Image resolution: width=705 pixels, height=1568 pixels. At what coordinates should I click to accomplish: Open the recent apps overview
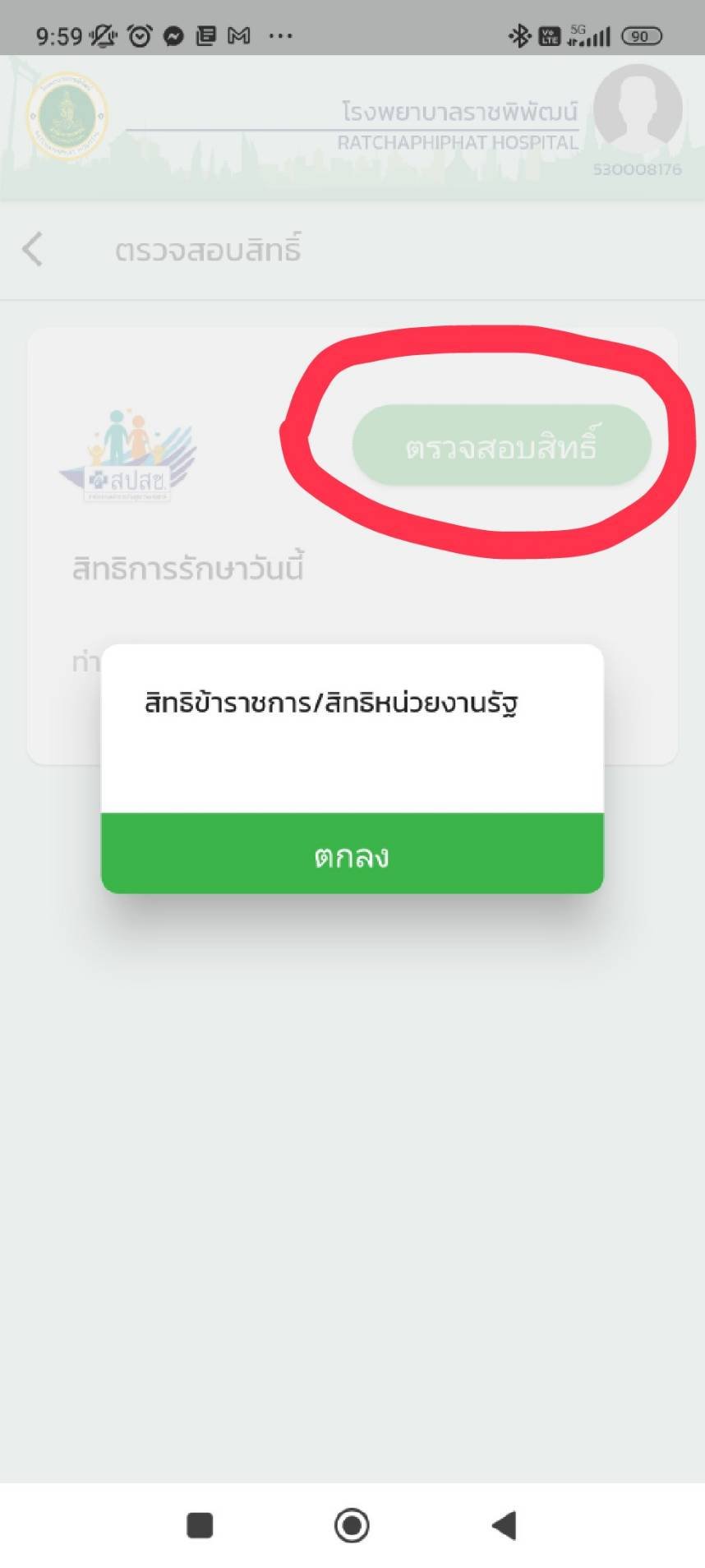(x=200, y=1525)
